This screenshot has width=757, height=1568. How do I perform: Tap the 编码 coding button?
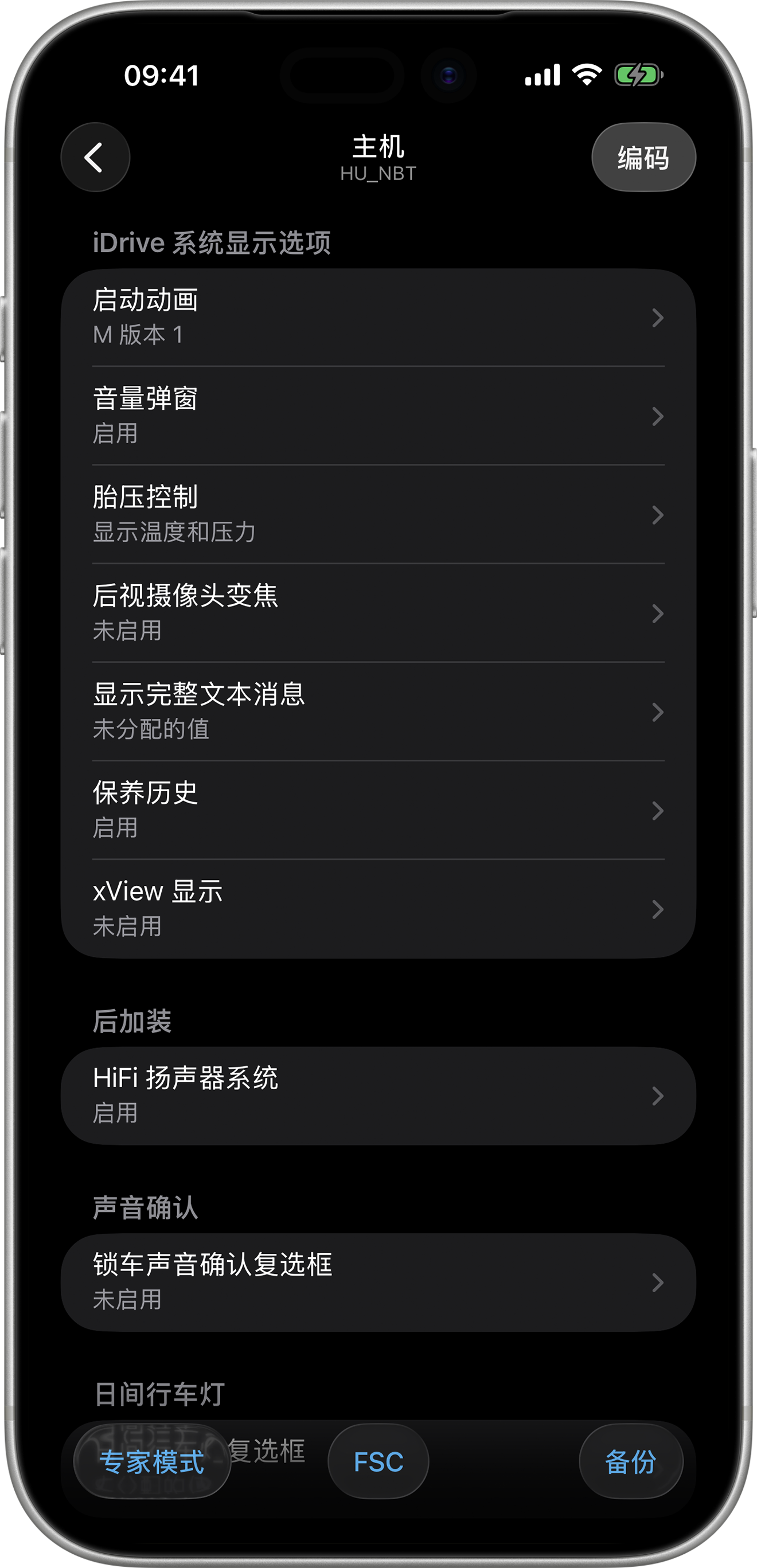click(x=643, y=157)
